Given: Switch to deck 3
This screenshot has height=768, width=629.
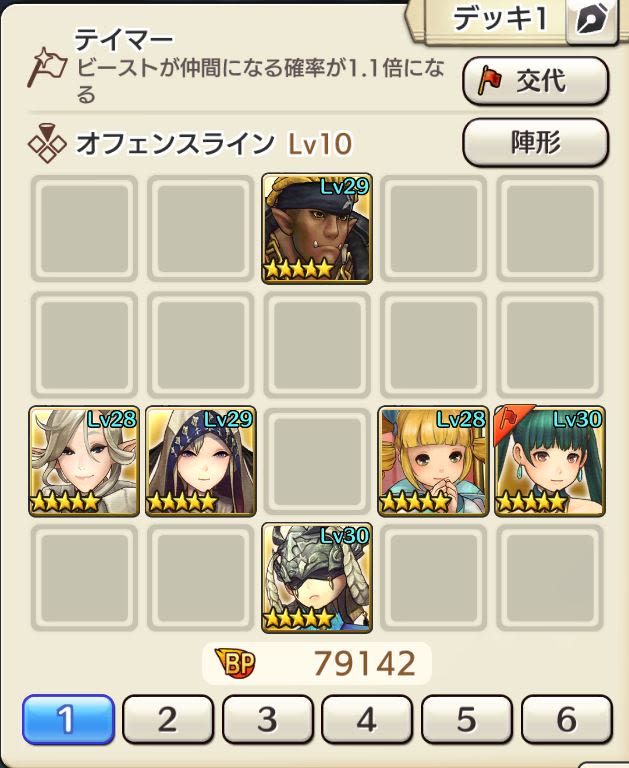Looking at the screenshot, I should [267, 720].
